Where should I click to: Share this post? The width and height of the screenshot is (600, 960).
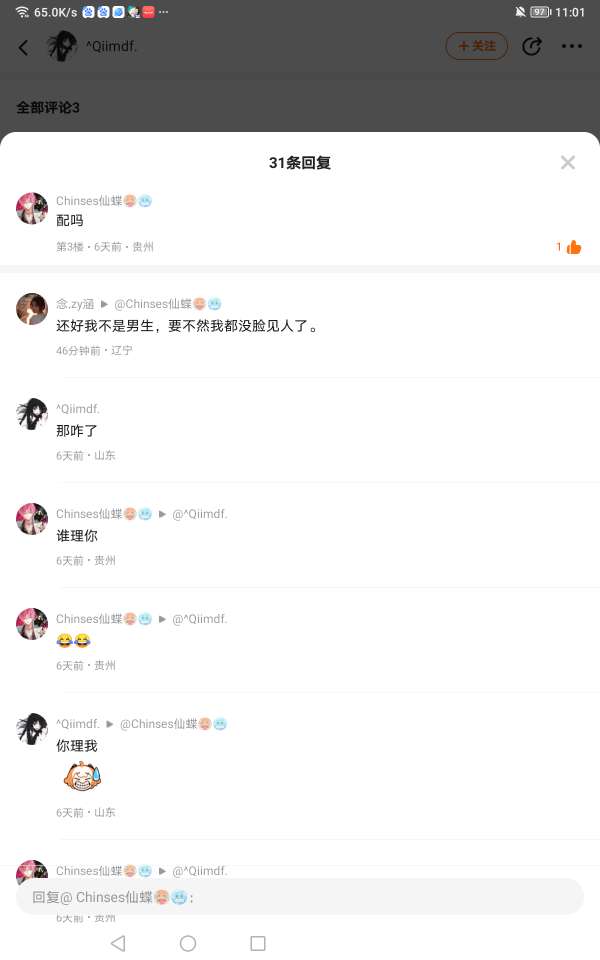point(532,46)
